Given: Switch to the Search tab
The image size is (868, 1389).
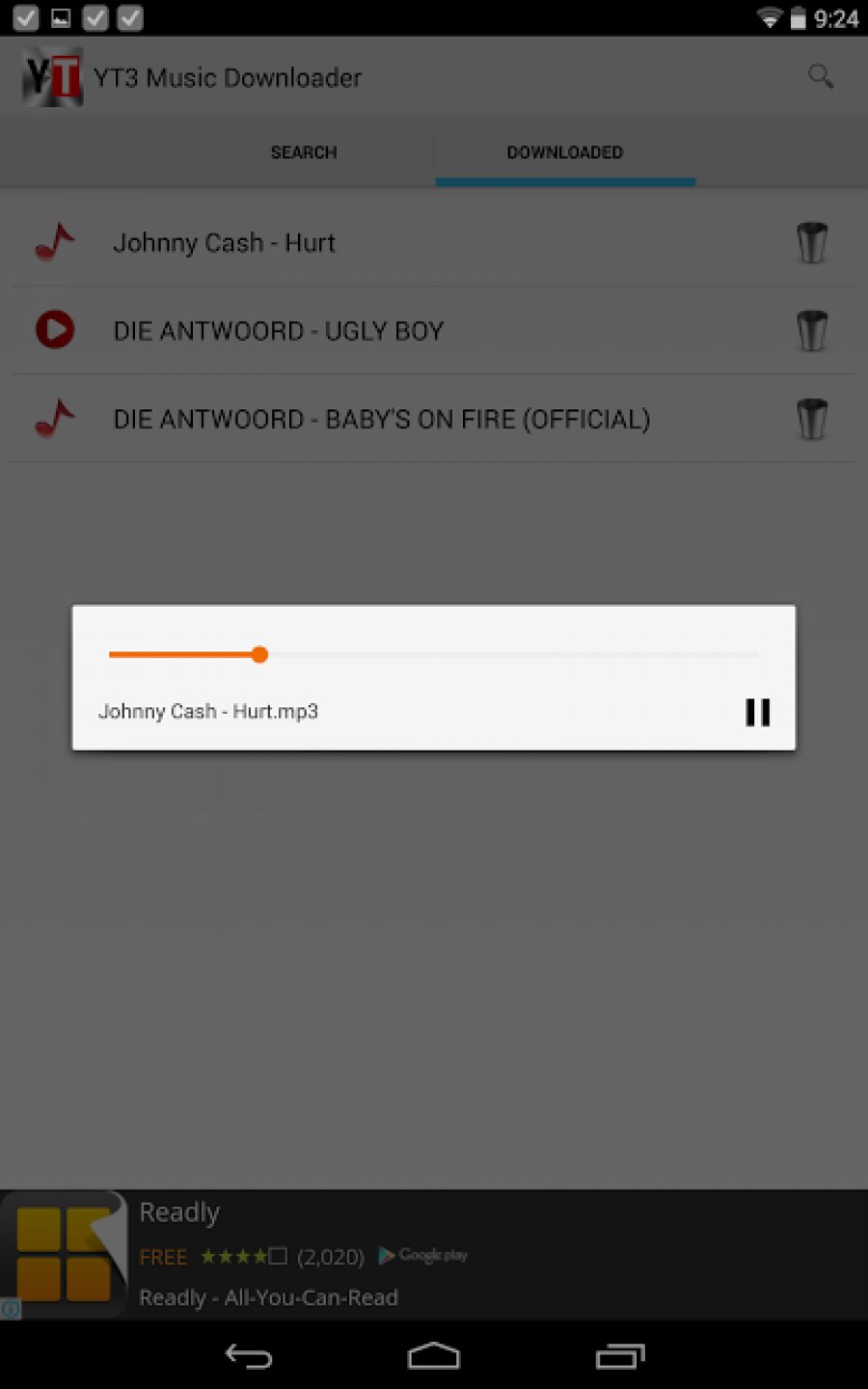Looking at the screenshot, I should [x=304, y=152].
